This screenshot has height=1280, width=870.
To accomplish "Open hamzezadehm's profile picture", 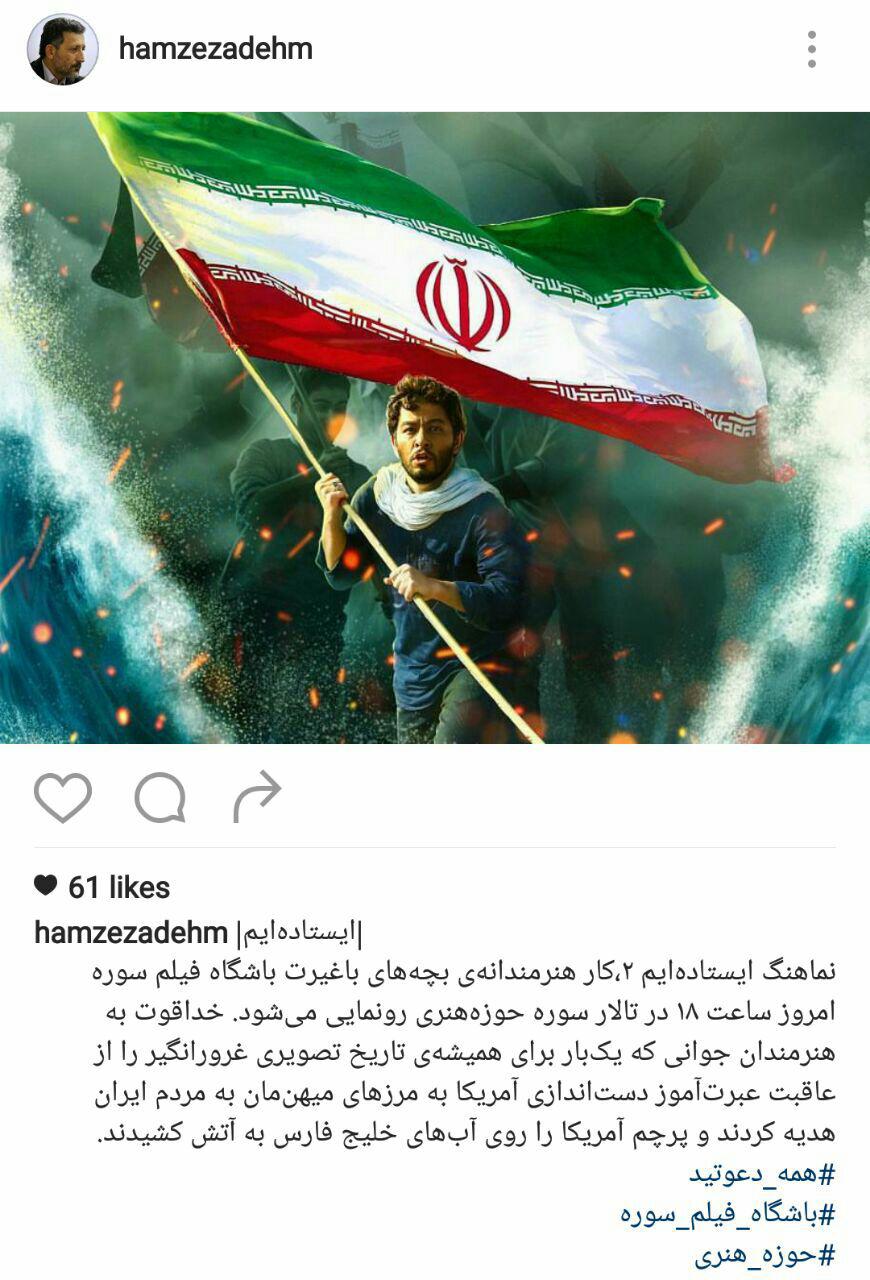I will (x=62, y=50).
